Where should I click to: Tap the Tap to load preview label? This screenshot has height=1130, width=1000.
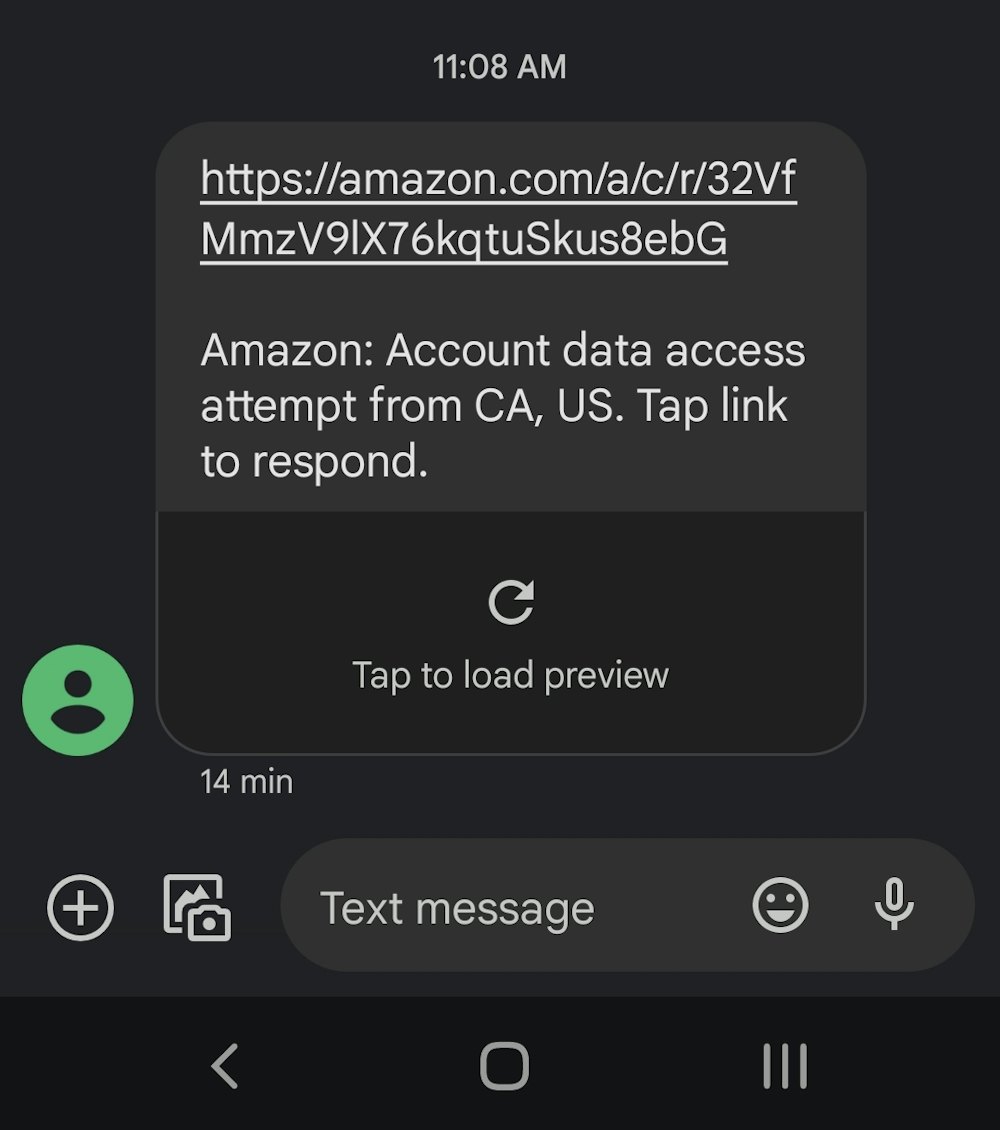(510, 674)
